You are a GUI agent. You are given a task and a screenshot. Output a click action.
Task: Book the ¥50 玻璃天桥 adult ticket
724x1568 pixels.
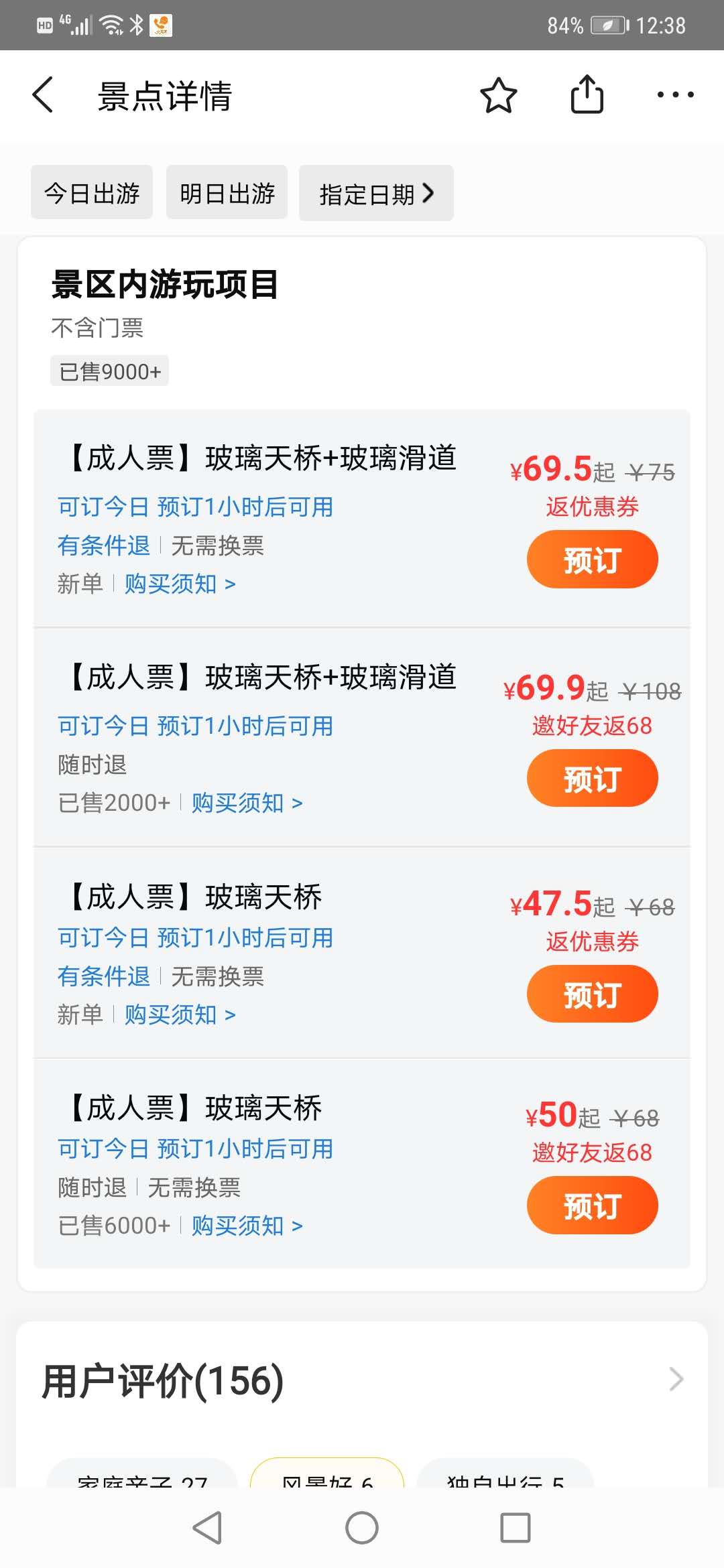click(592, 1205)
